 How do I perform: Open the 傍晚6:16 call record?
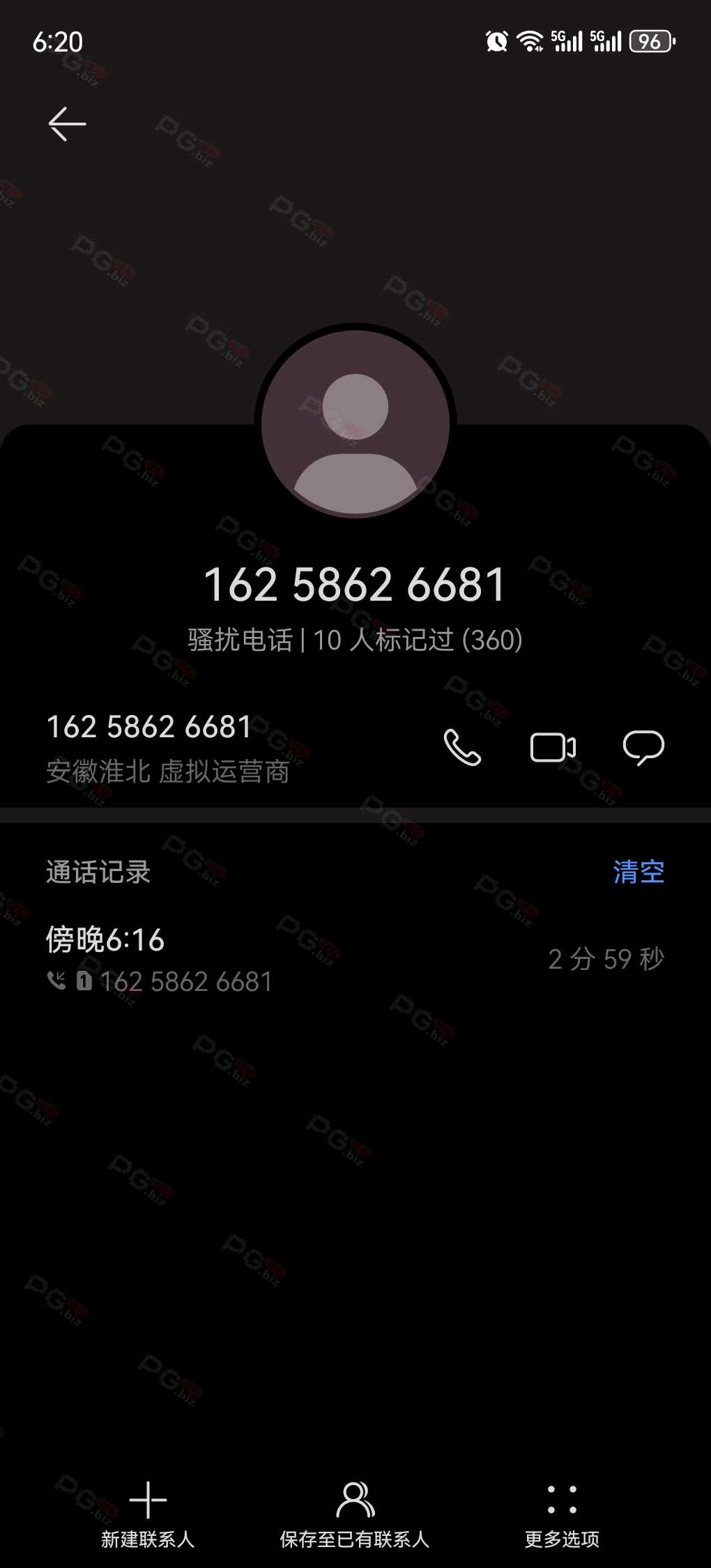pos(355,959)
